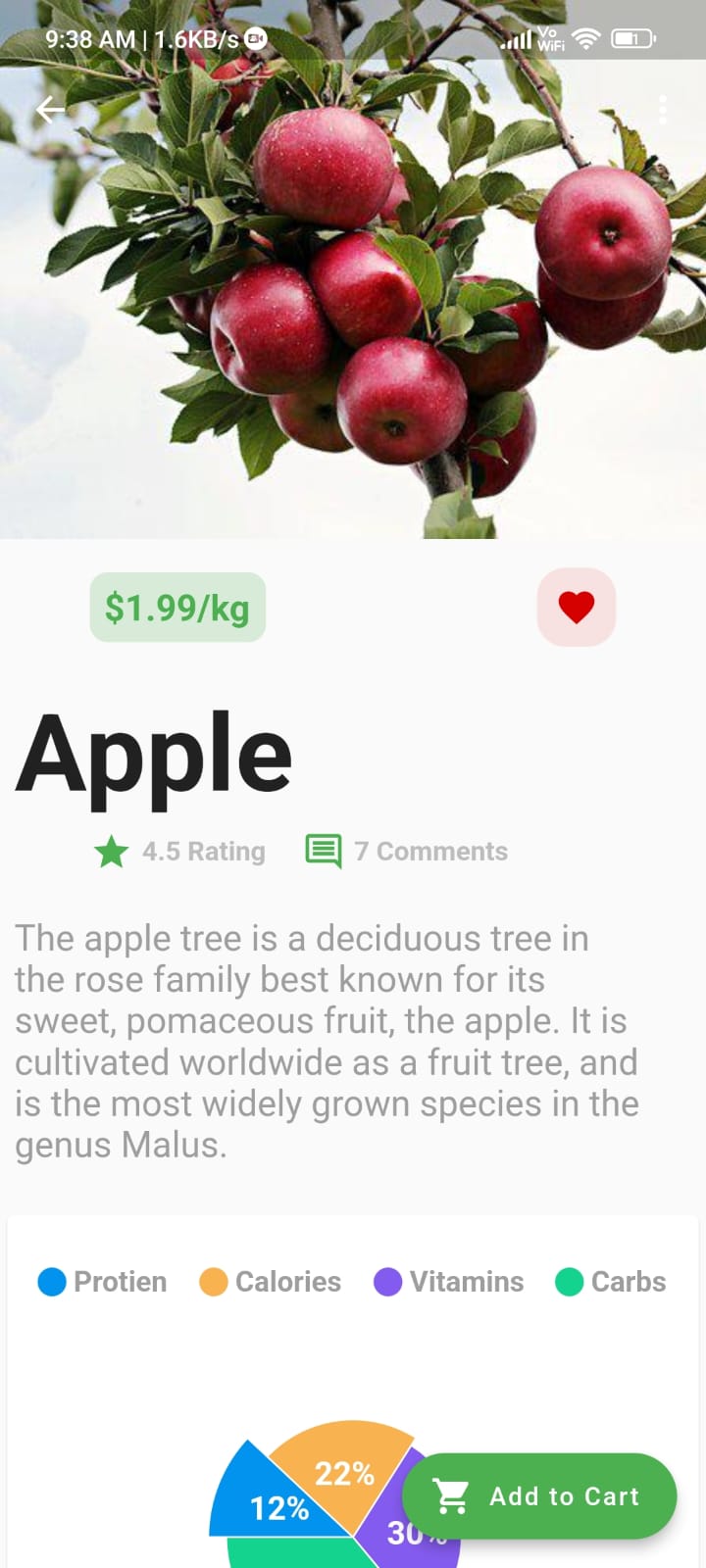Image resolution: width=706 pixels, height=1568 pixels.
Task: Open the 7 Comments section
Action: [407, 851]
